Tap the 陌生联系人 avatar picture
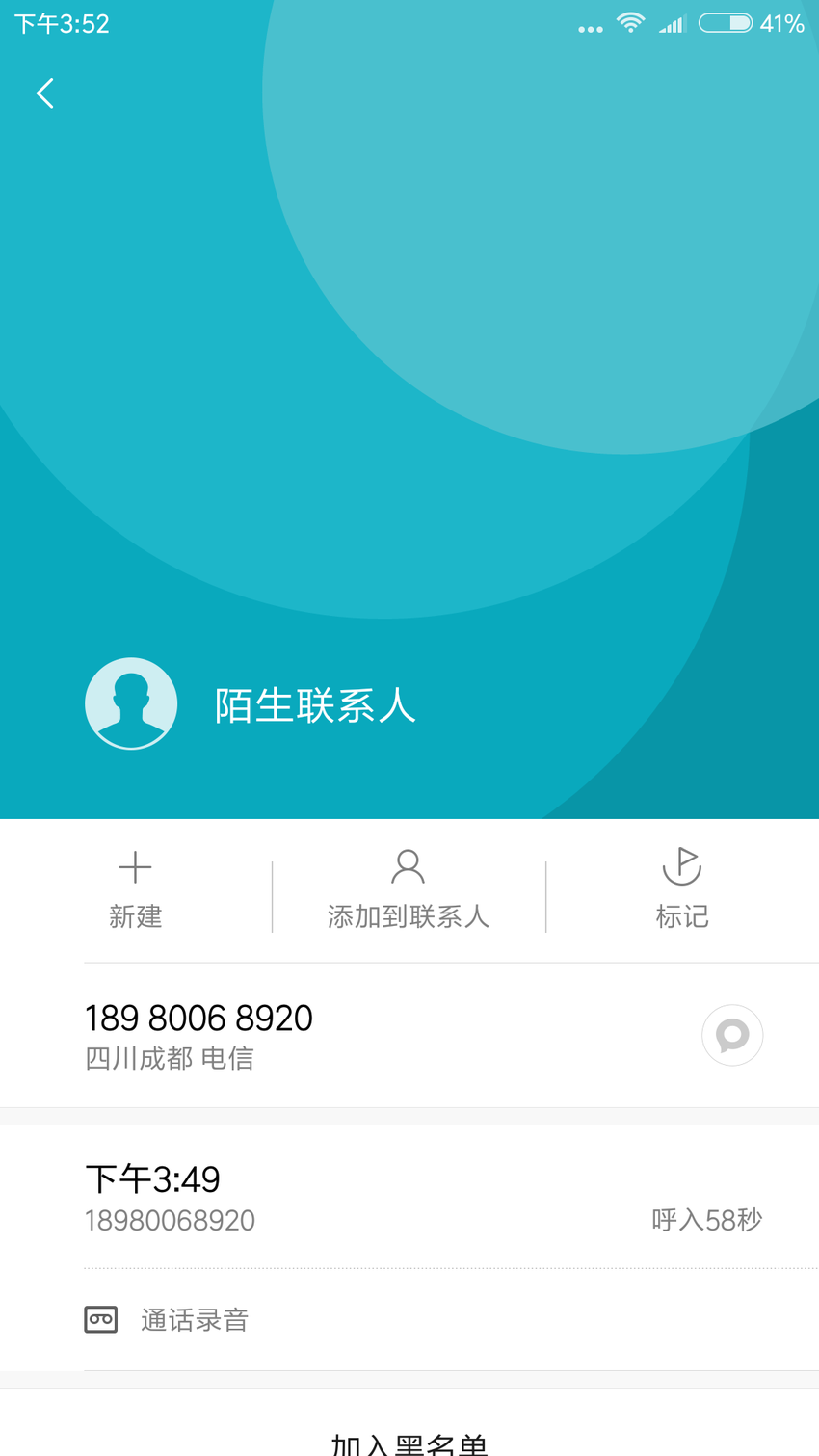The image size is (819, 1456). (x=131, y=703)
